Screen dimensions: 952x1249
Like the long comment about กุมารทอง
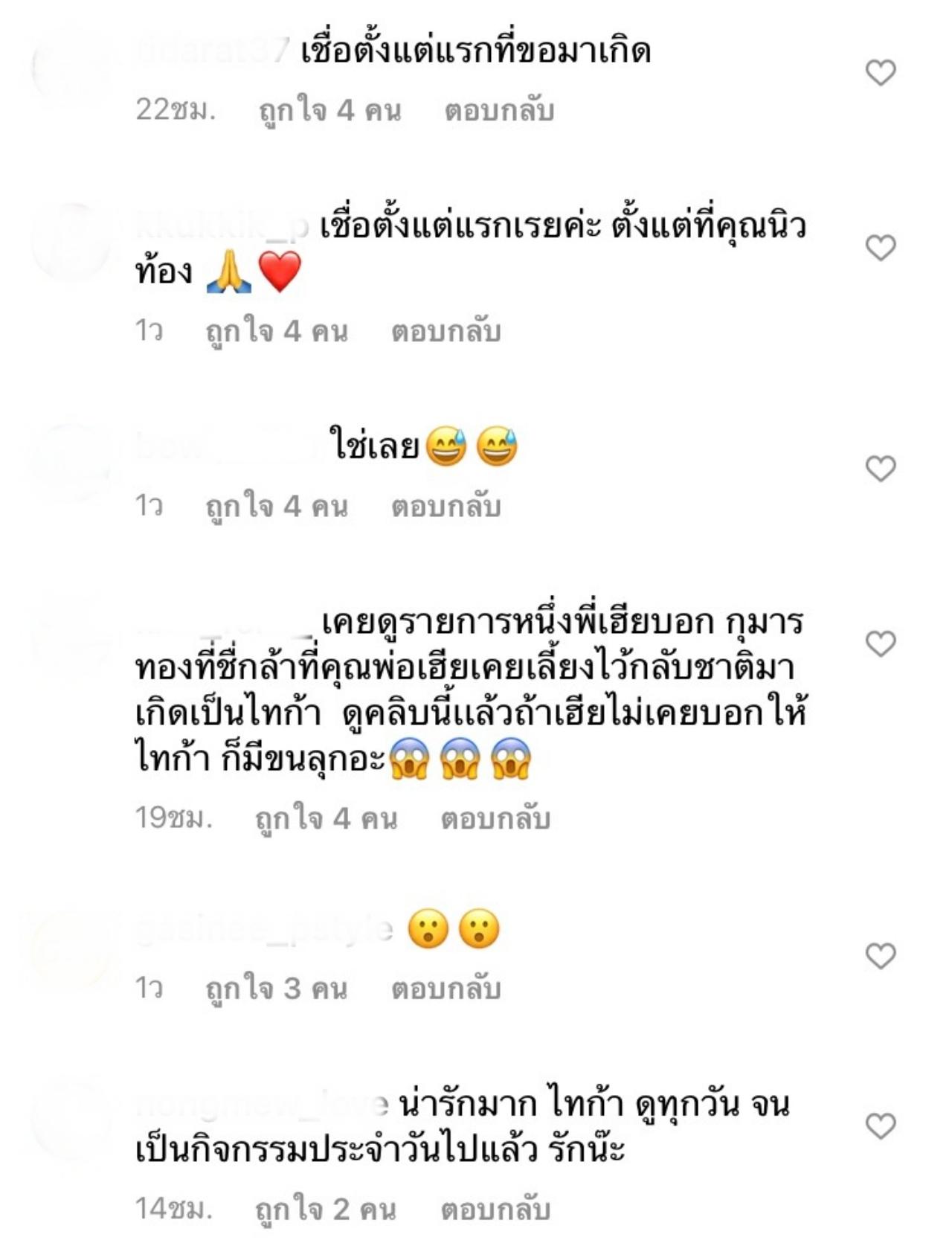tap(881, 643)
